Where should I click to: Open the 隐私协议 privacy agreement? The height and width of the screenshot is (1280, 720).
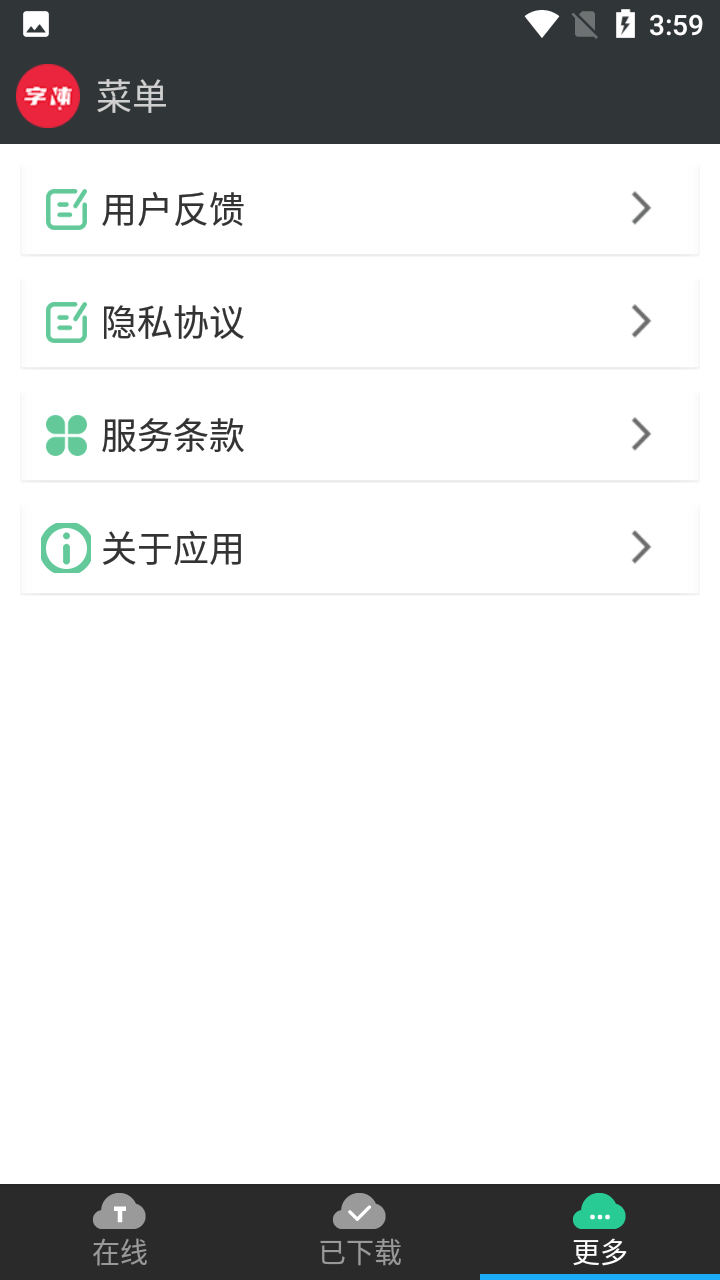(x=359, y=322)
